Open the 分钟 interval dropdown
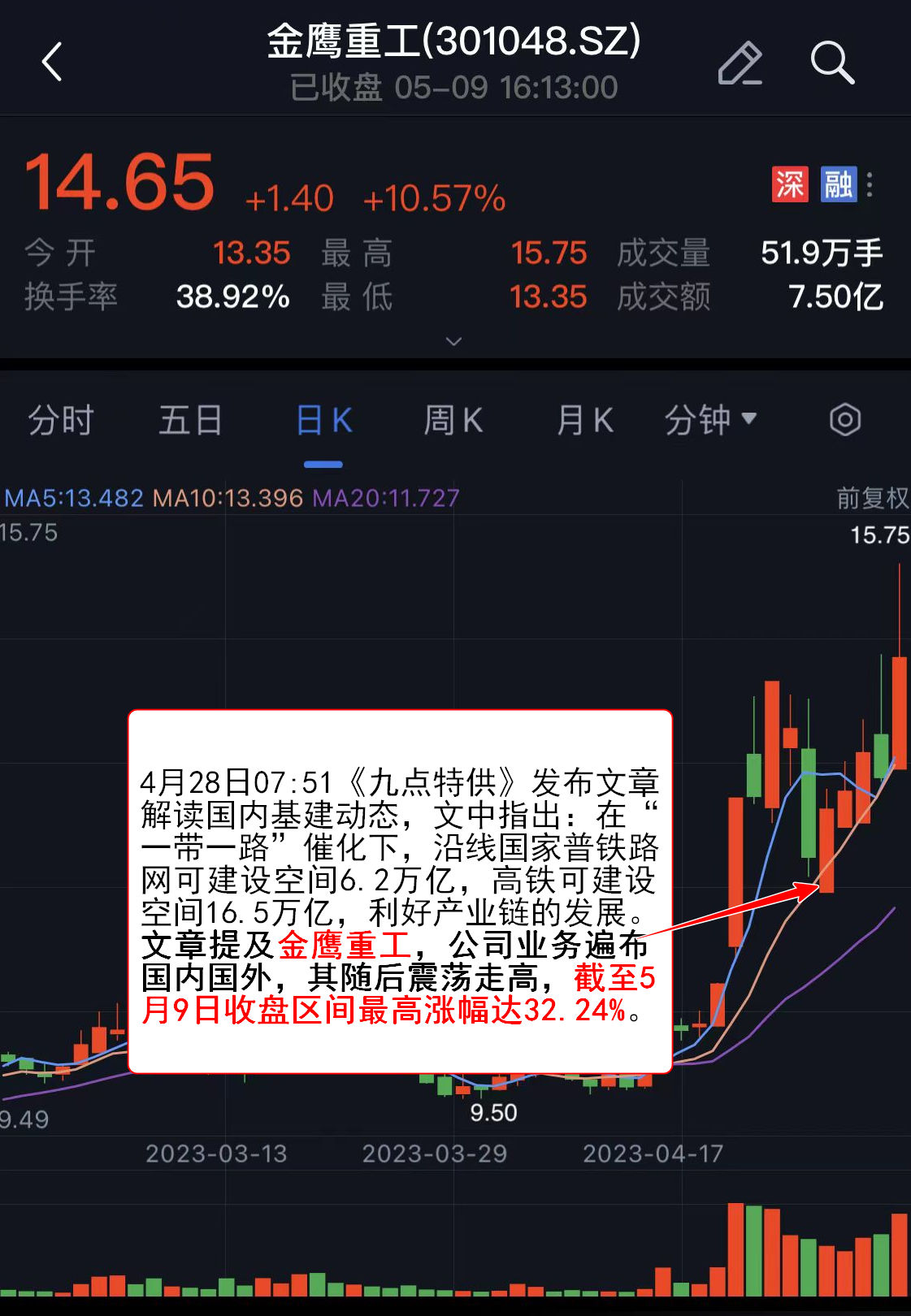Image resolution: width=911 pixels, height=1316 pixels. pyautogui.click(x=710, y=421)
